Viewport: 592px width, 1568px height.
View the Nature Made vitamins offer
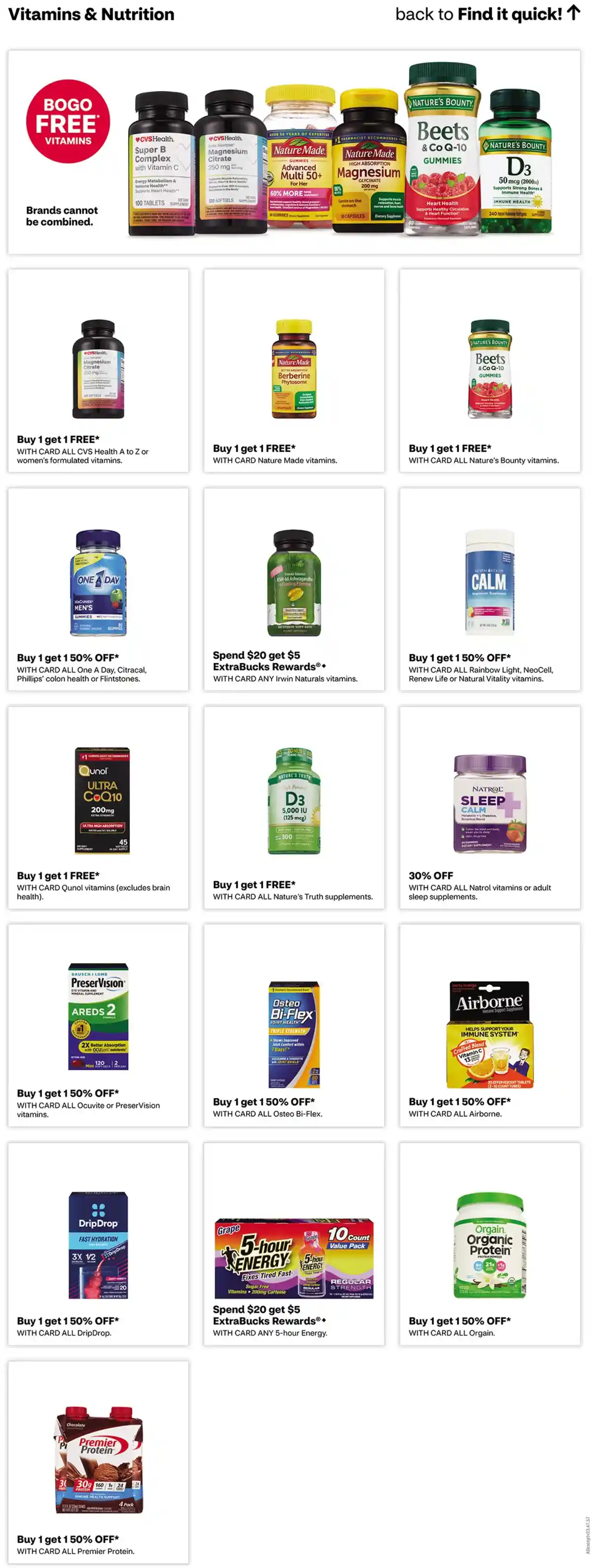[294, 371]
